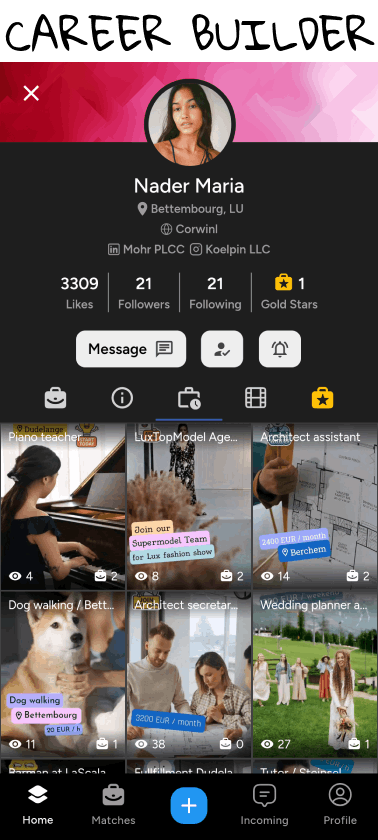This screenshot has height=840, width=378.
Task: Tap the Message button
Action: coord(131,349)
